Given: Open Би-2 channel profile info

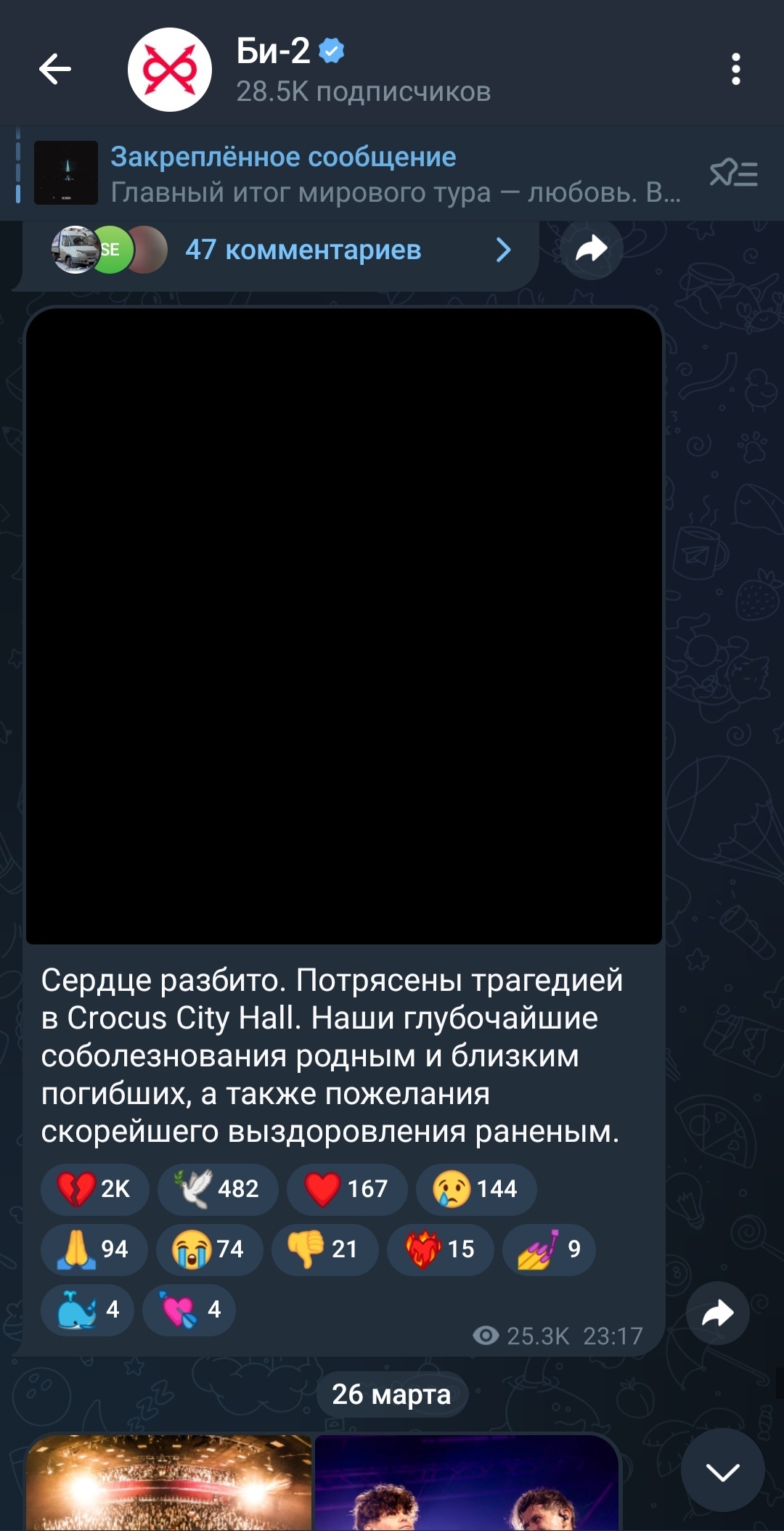Looking at the screenshot, I should click(363, 70).
